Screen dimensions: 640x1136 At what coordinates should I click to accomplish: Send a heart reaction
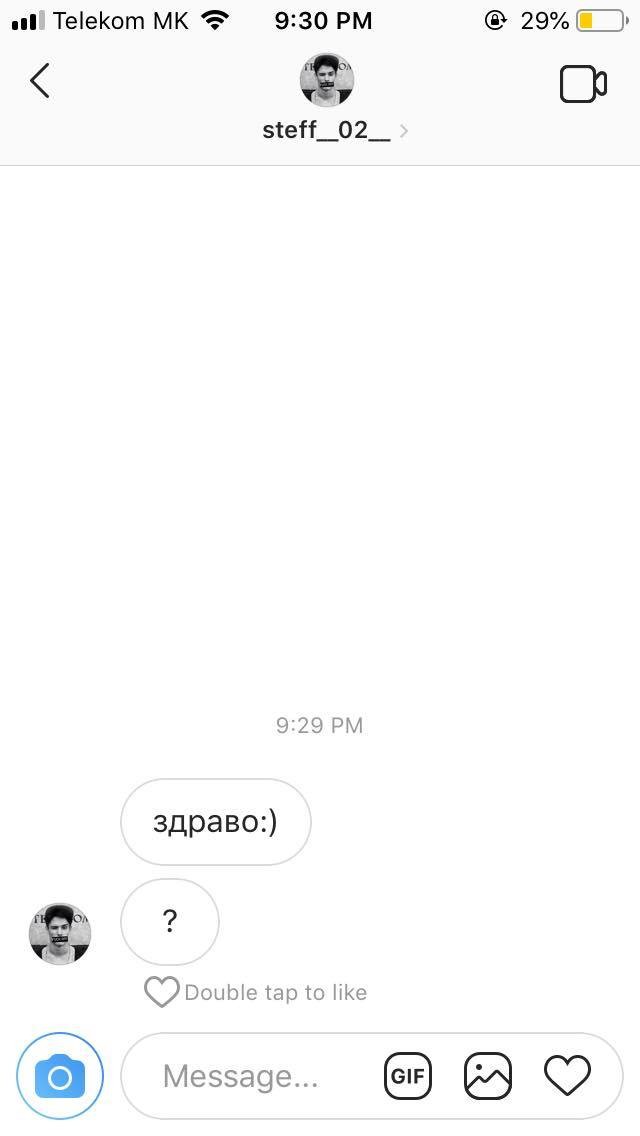pyautogui.click(x=567, y=1076)
